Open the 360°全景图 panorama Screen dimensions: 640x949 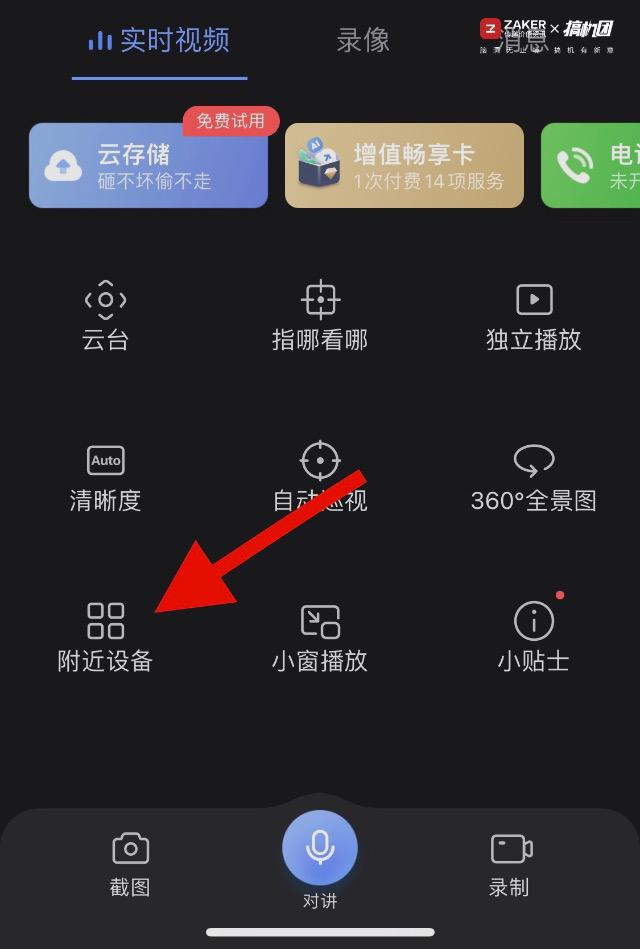[x=533, y=477]
